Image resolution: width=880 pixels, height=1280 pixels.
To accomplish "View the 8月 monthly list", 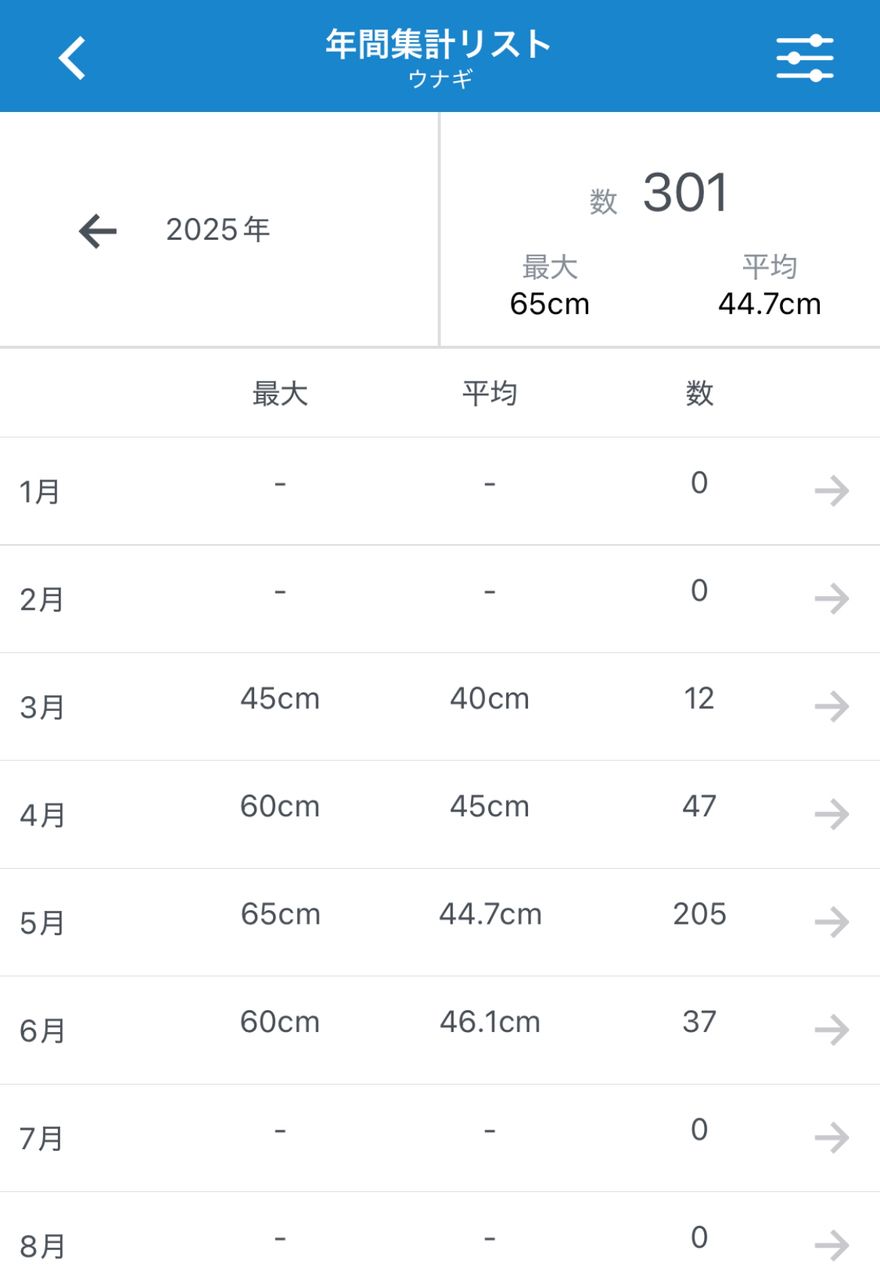I will coord(831,1245).
